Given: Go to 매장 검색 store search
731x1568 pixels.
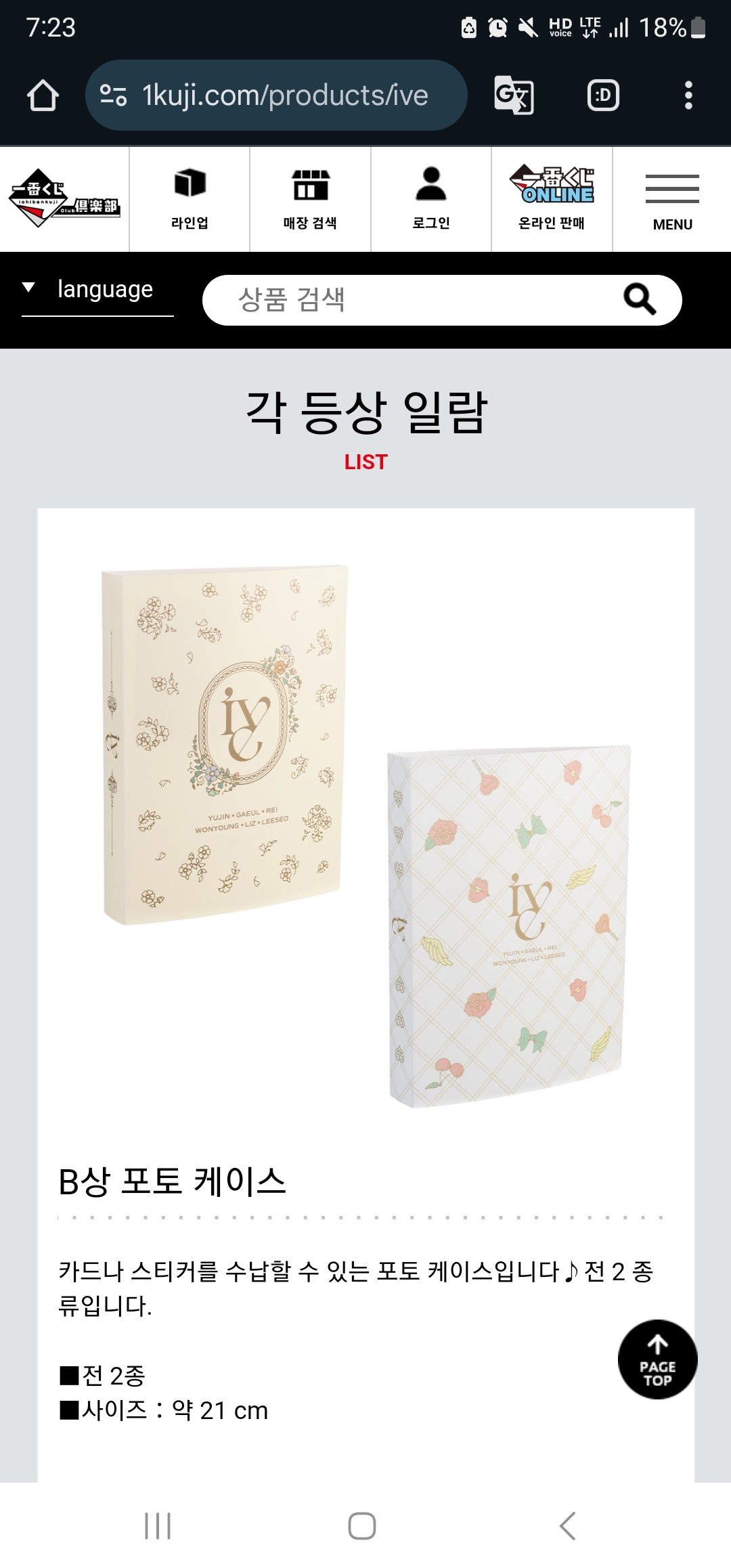Looking at the screenshot, I should (x=310, y=199).
